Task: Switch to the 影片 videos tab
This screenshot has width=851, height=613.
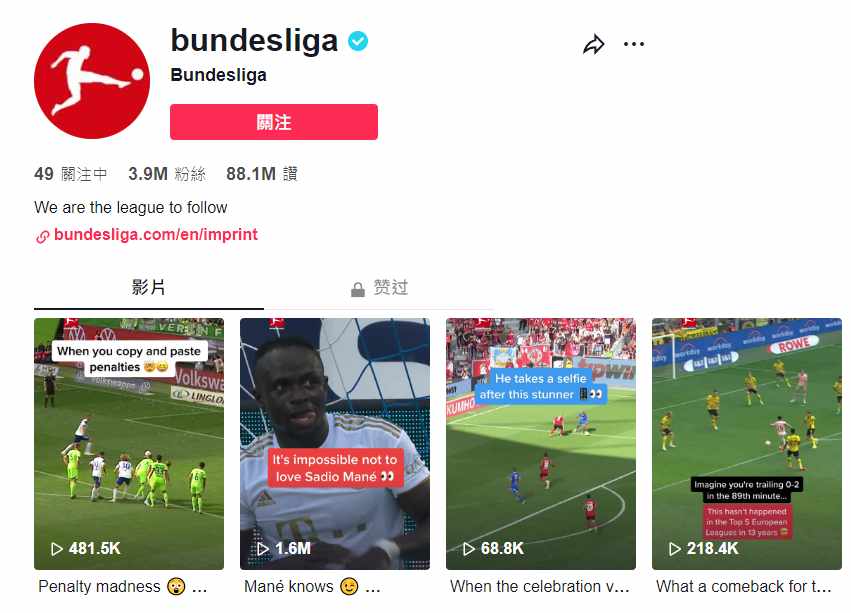Action: coord(149,288)
